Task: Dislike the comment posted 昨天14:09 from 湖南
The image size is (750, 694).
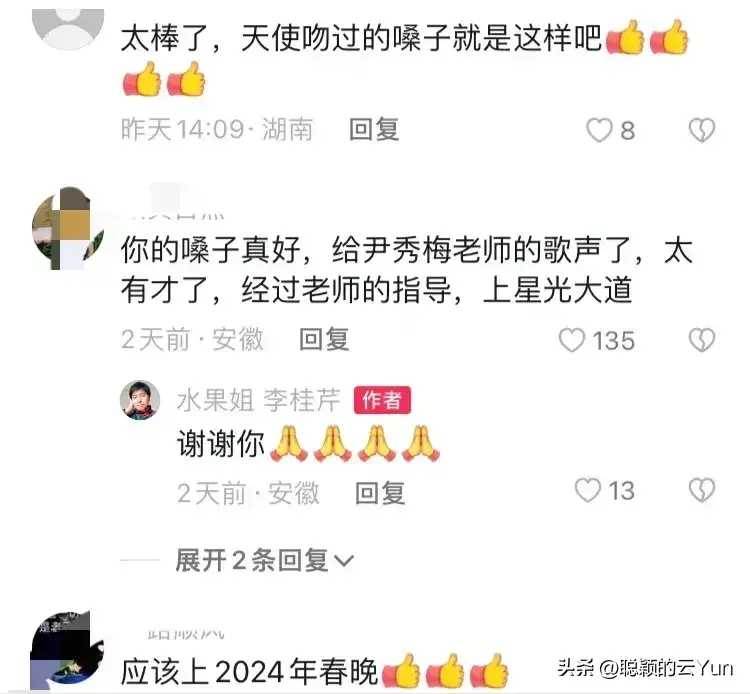Action: [702, 130]
